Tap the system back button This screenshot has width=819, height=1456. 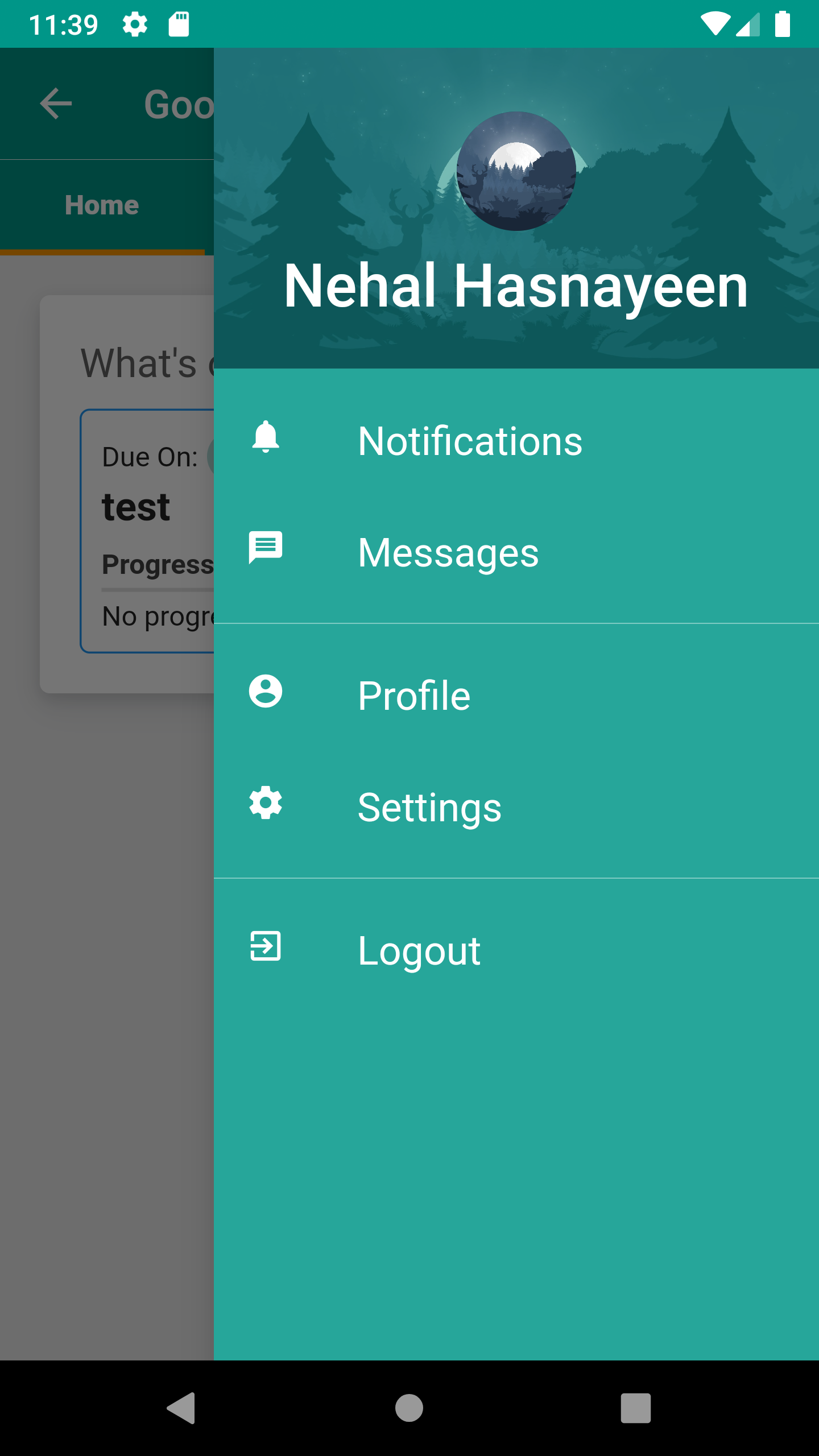coord(181,1408)
